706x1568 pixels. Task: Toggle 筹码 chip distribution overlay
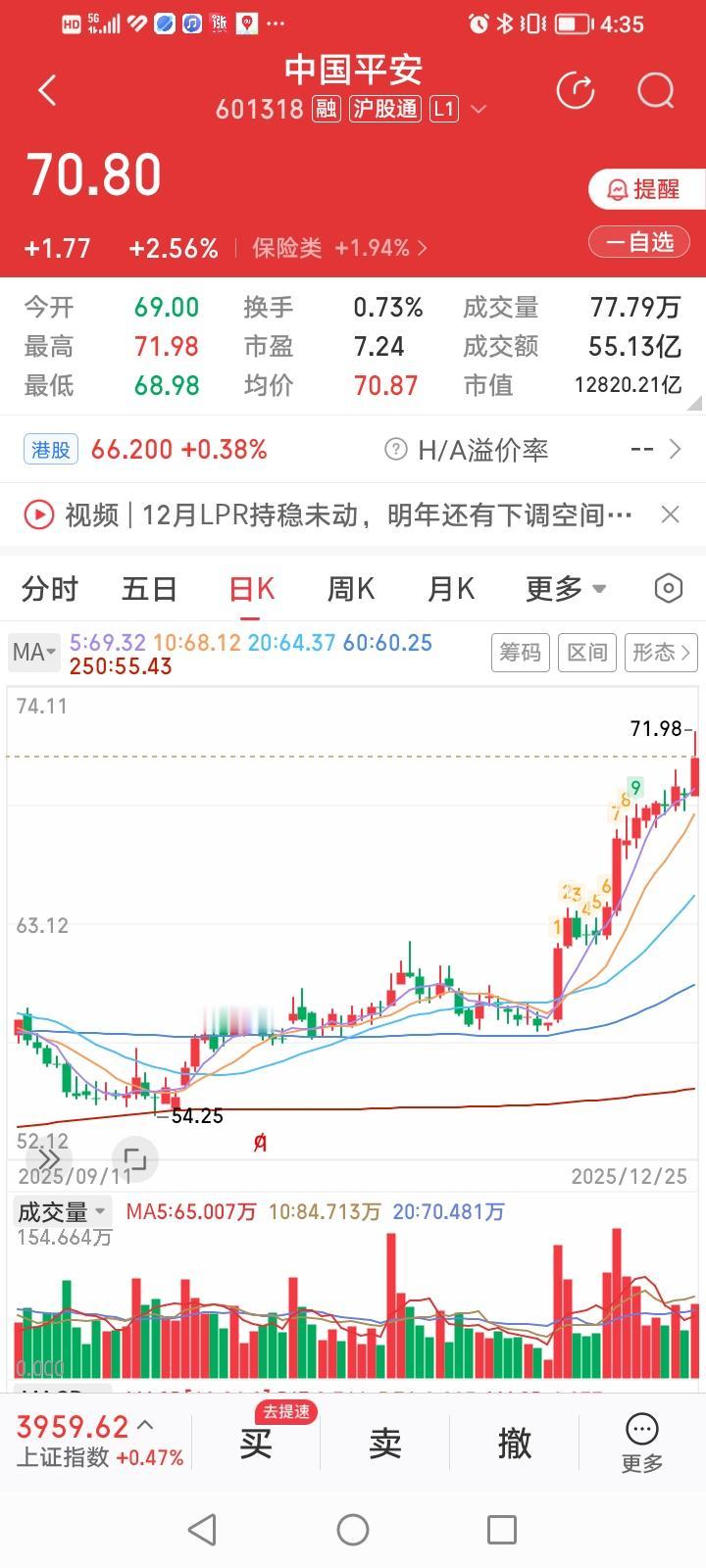[520, 652]
